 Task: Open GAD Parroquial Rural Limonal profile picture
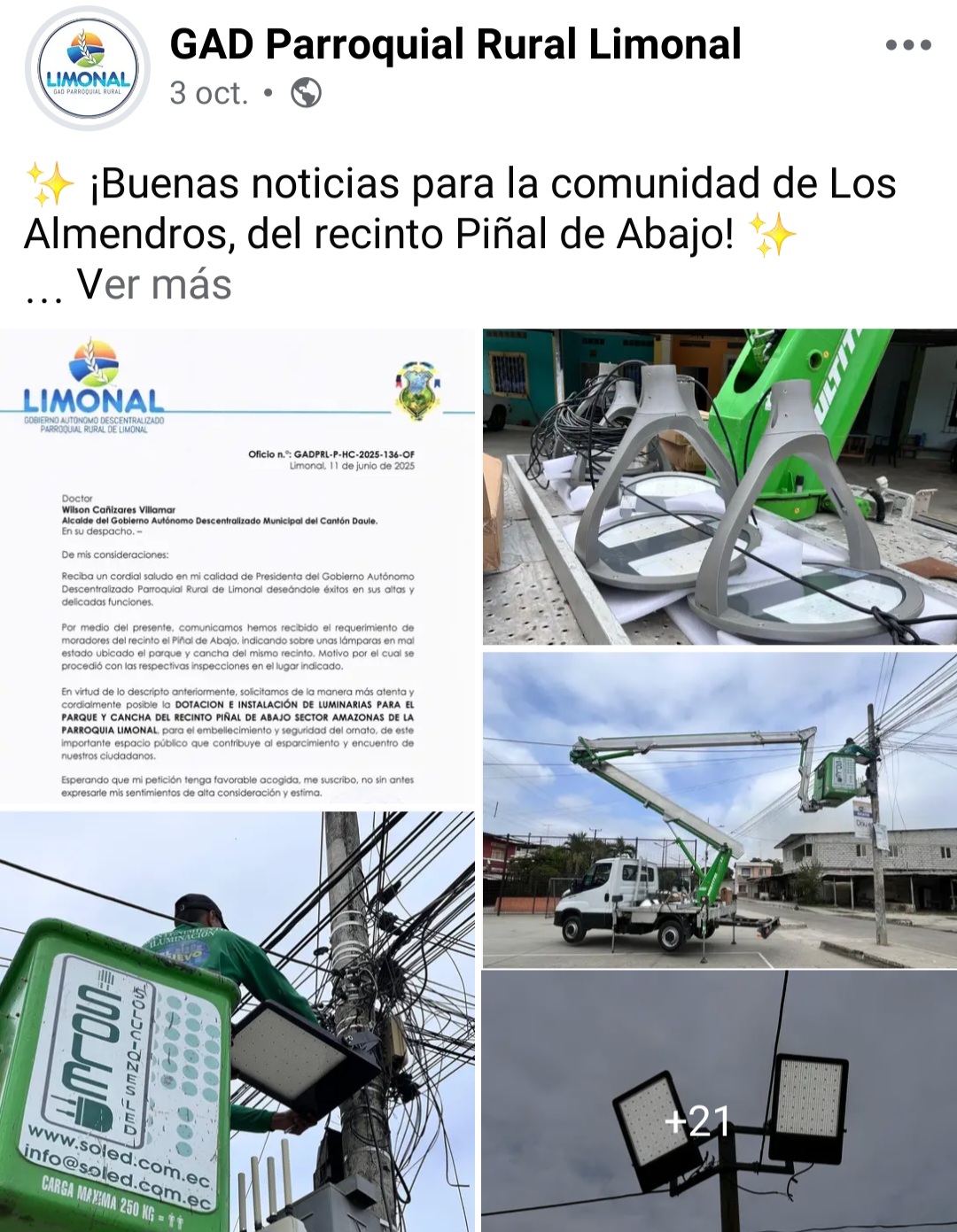pyautogui.click(x=88, y=68)
